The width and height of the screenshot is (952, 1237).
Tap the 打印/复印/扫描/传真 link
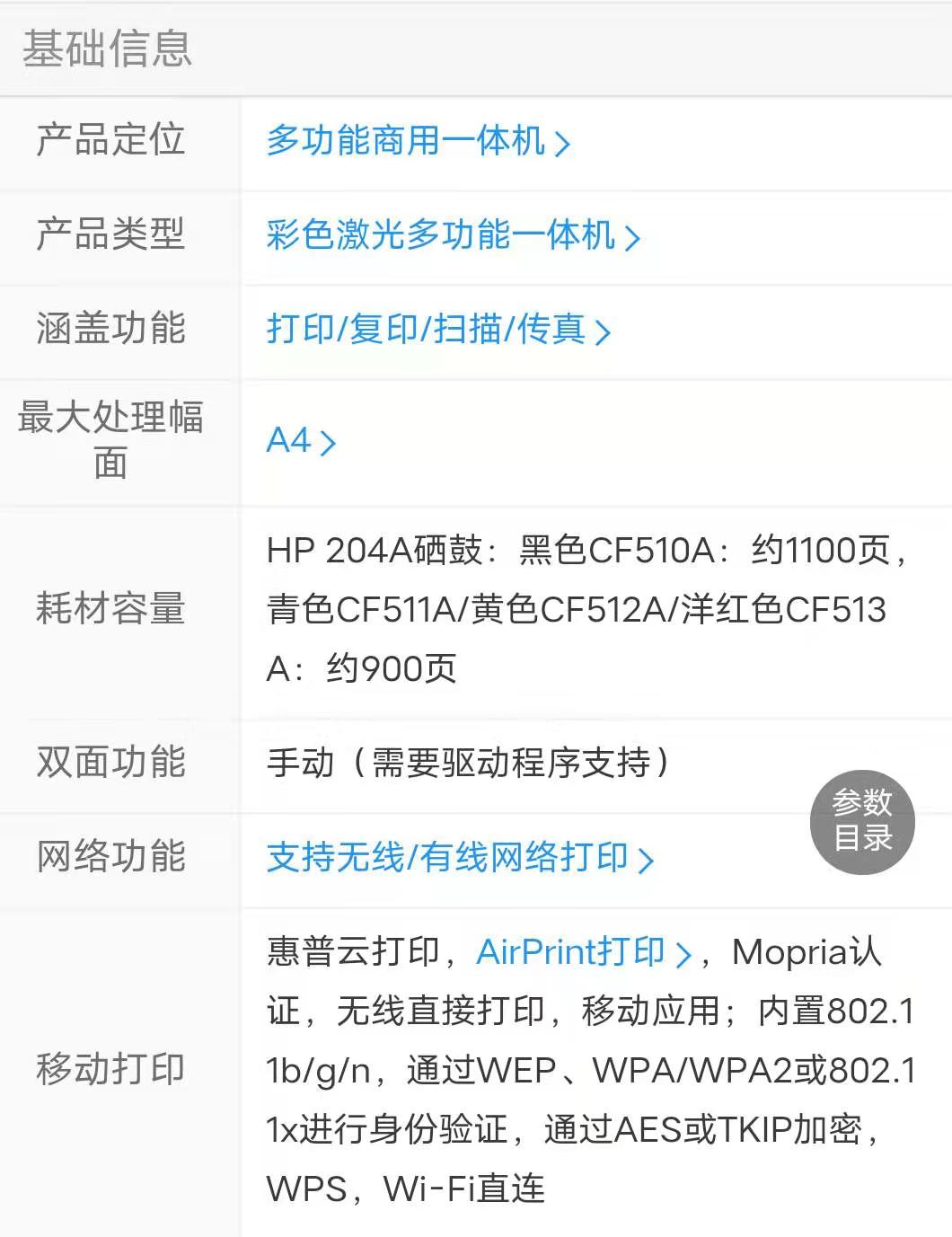(437, 330)
